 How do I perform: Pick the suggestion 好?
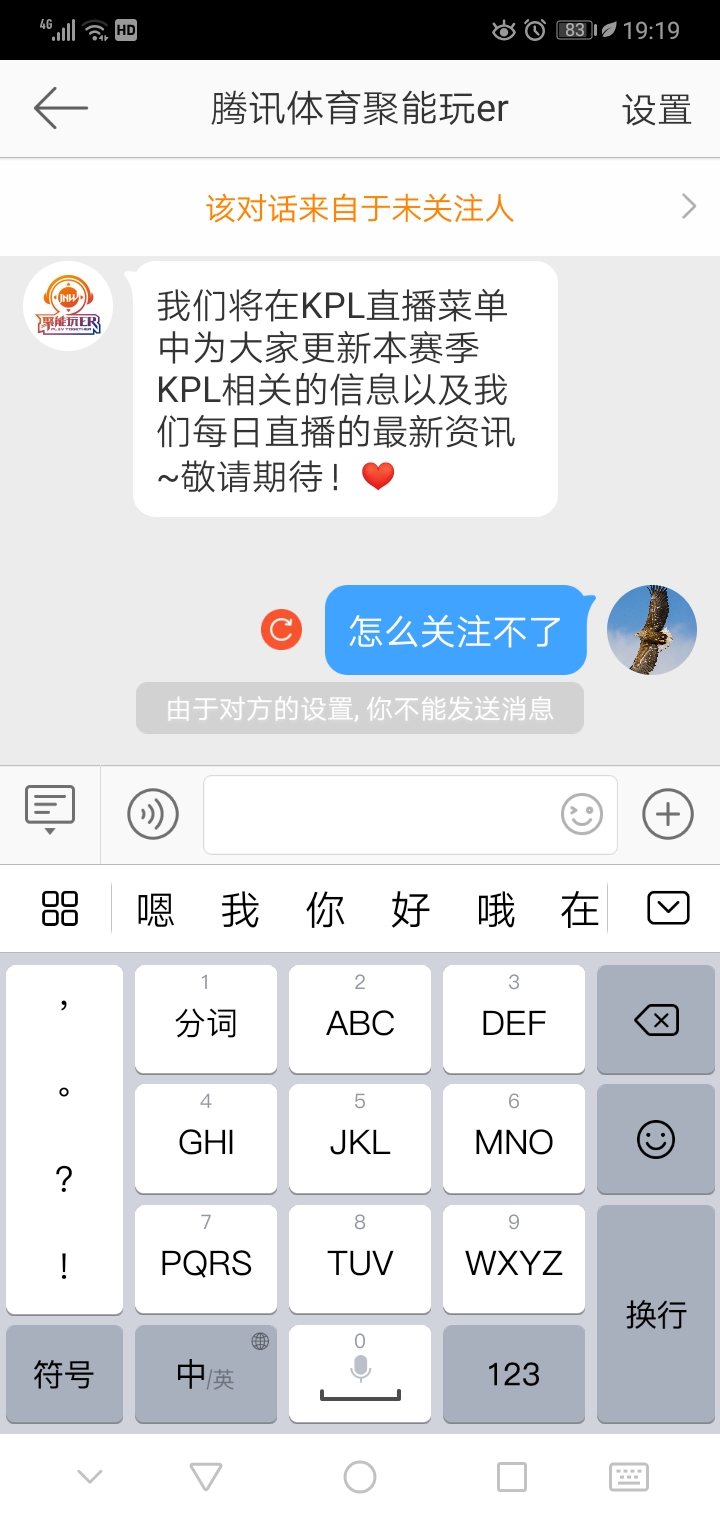click(411, 909)
